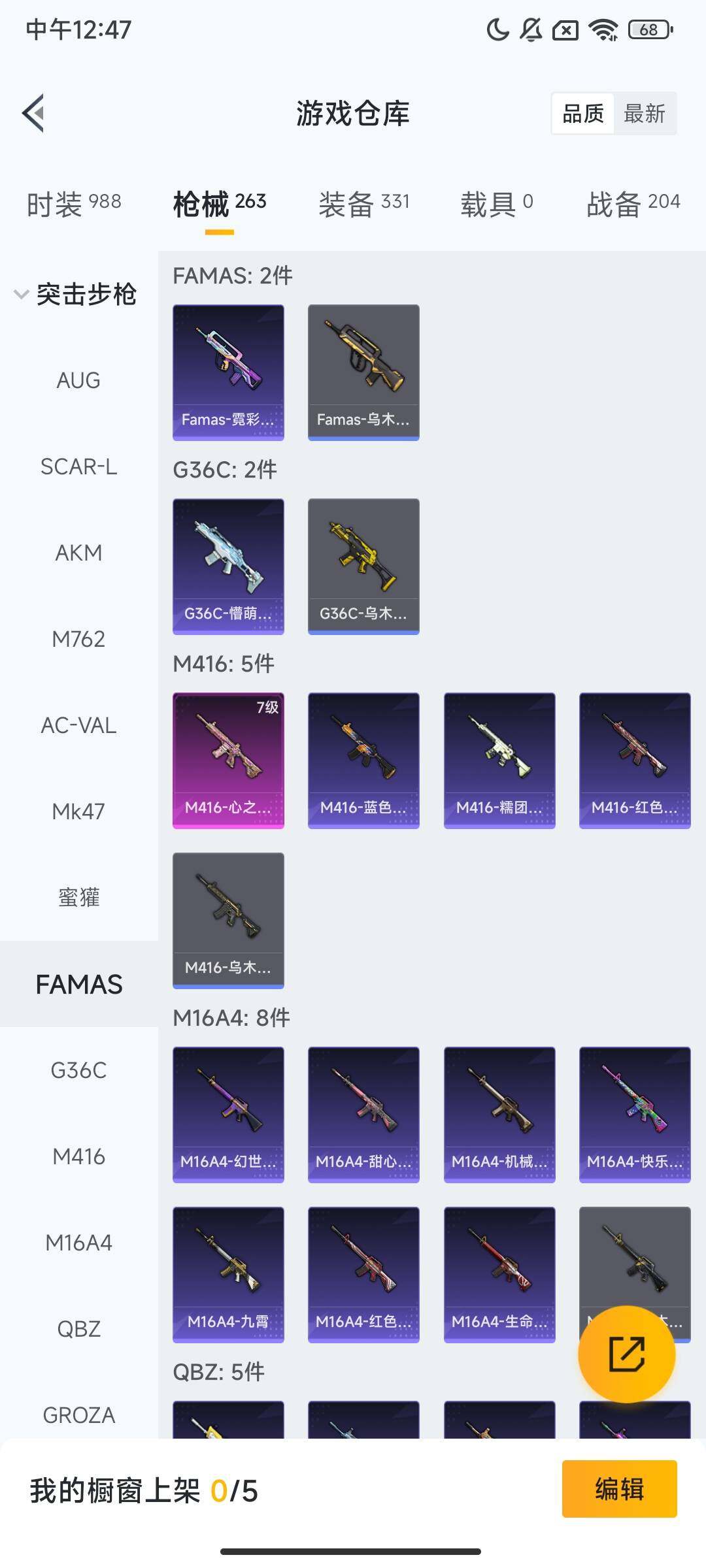Tap the 编辑 button for the showcase
Viewport: 706px width, 1568px height.
click(619, 1489)
